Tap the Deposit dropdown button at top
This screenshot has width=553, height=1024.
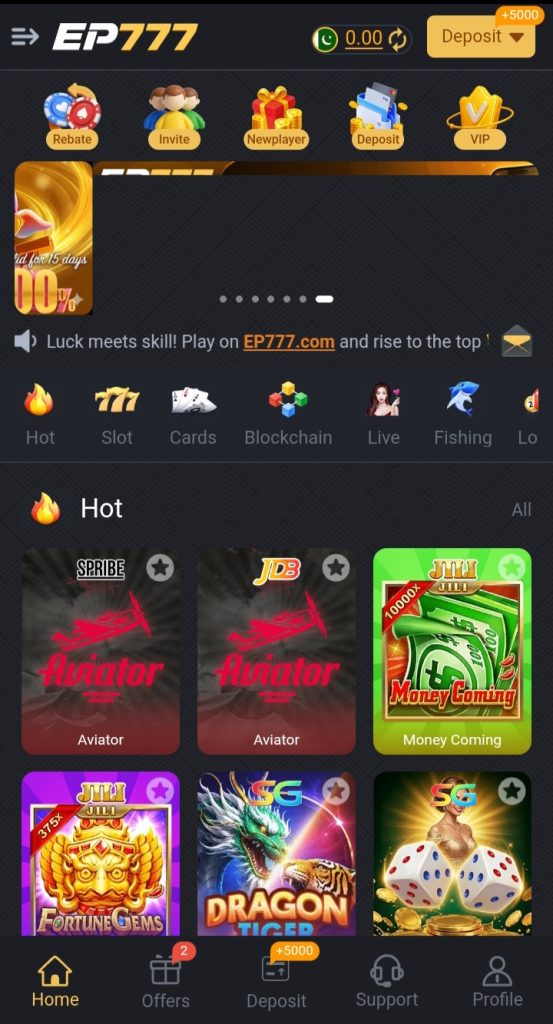[481, 37]
